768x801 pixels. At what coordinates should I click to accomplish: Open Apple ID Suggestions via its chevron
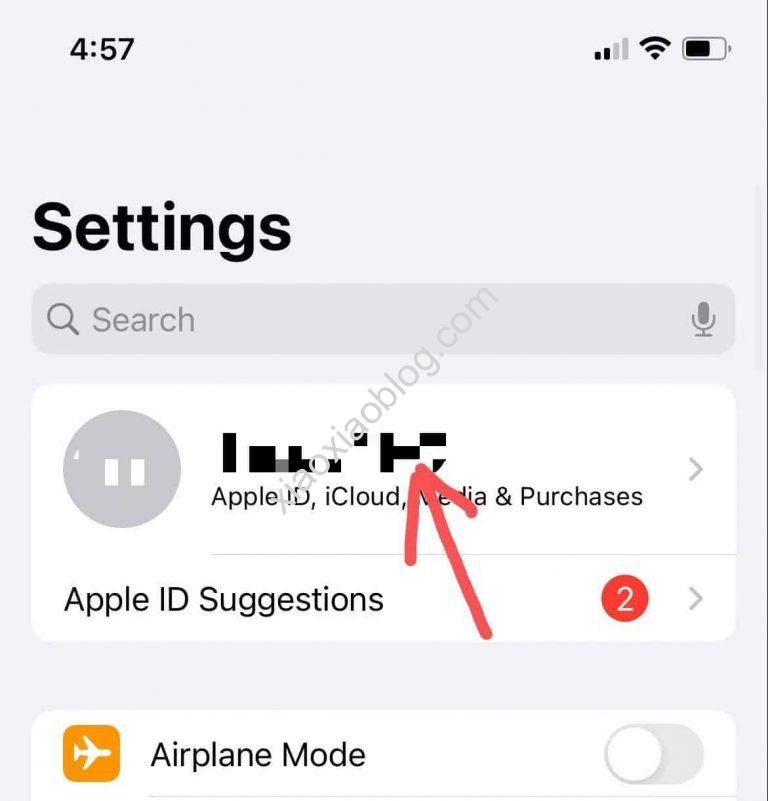pyautogui.click(x=696, y=599)
